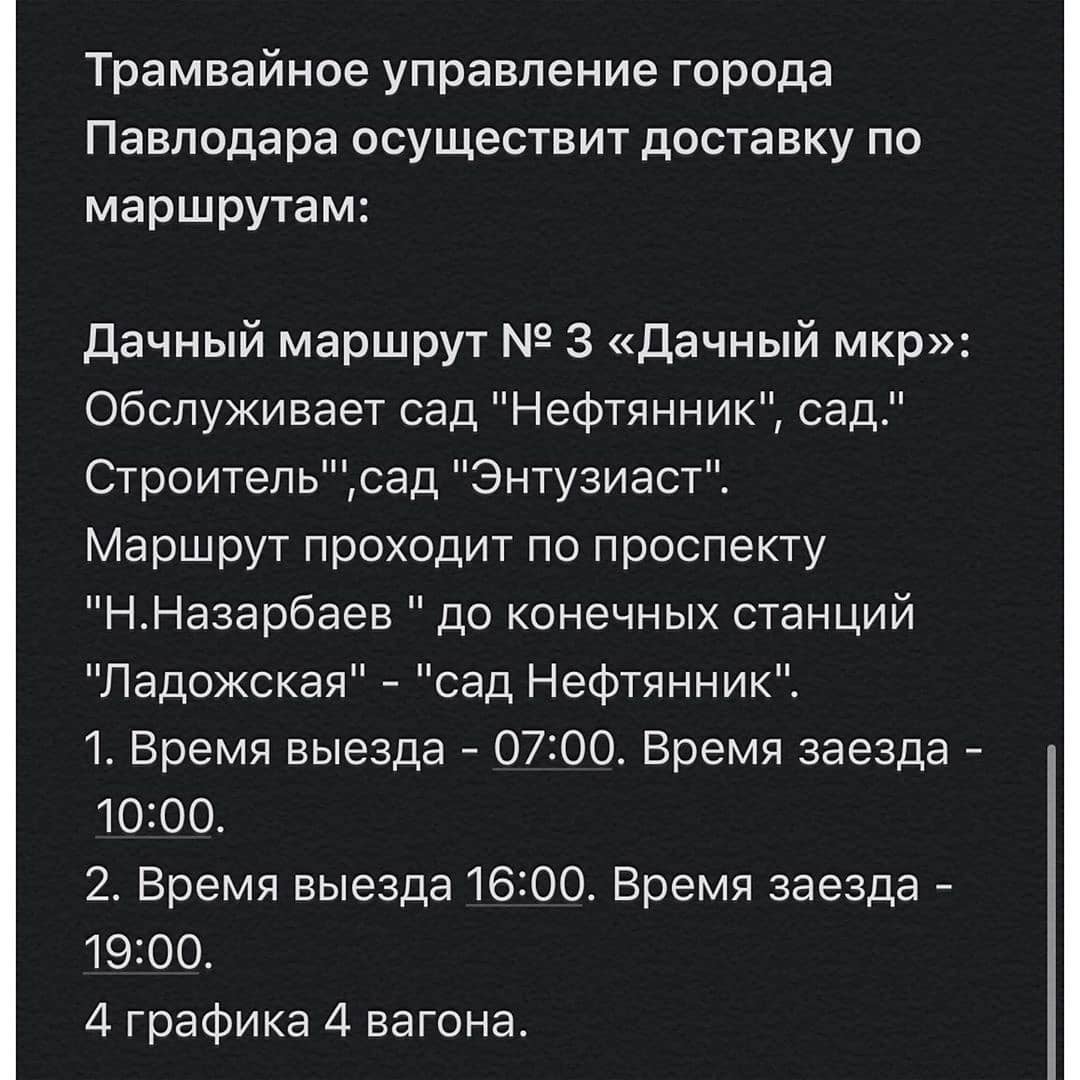Viewport: 1080px width, 1080px height.
Task: Tap the underlined 16:00 departure time
Action: coord(523,885)
